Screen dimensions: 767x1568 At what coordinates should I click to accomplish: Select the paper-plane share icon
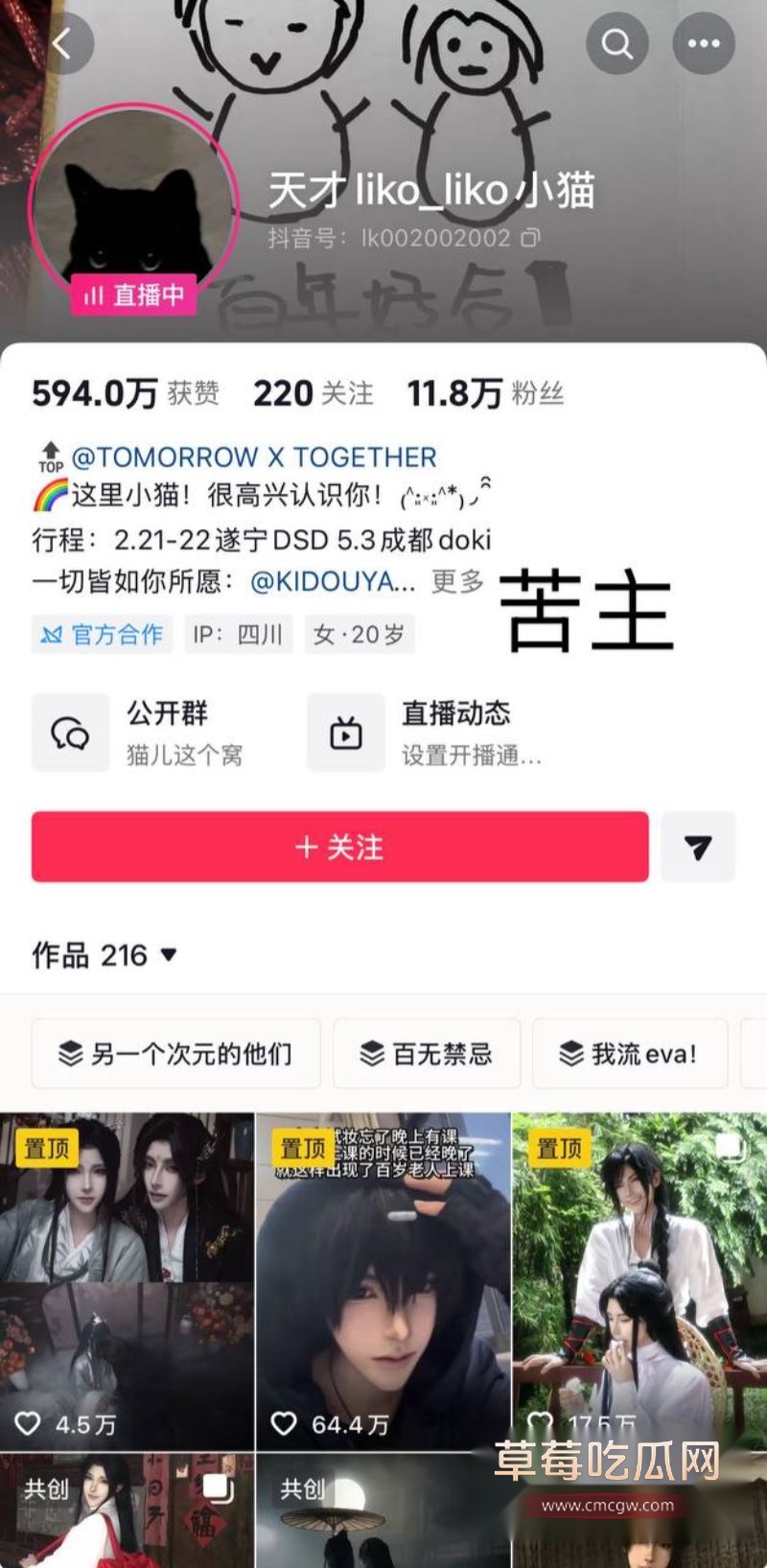click(x=699, y=847)
